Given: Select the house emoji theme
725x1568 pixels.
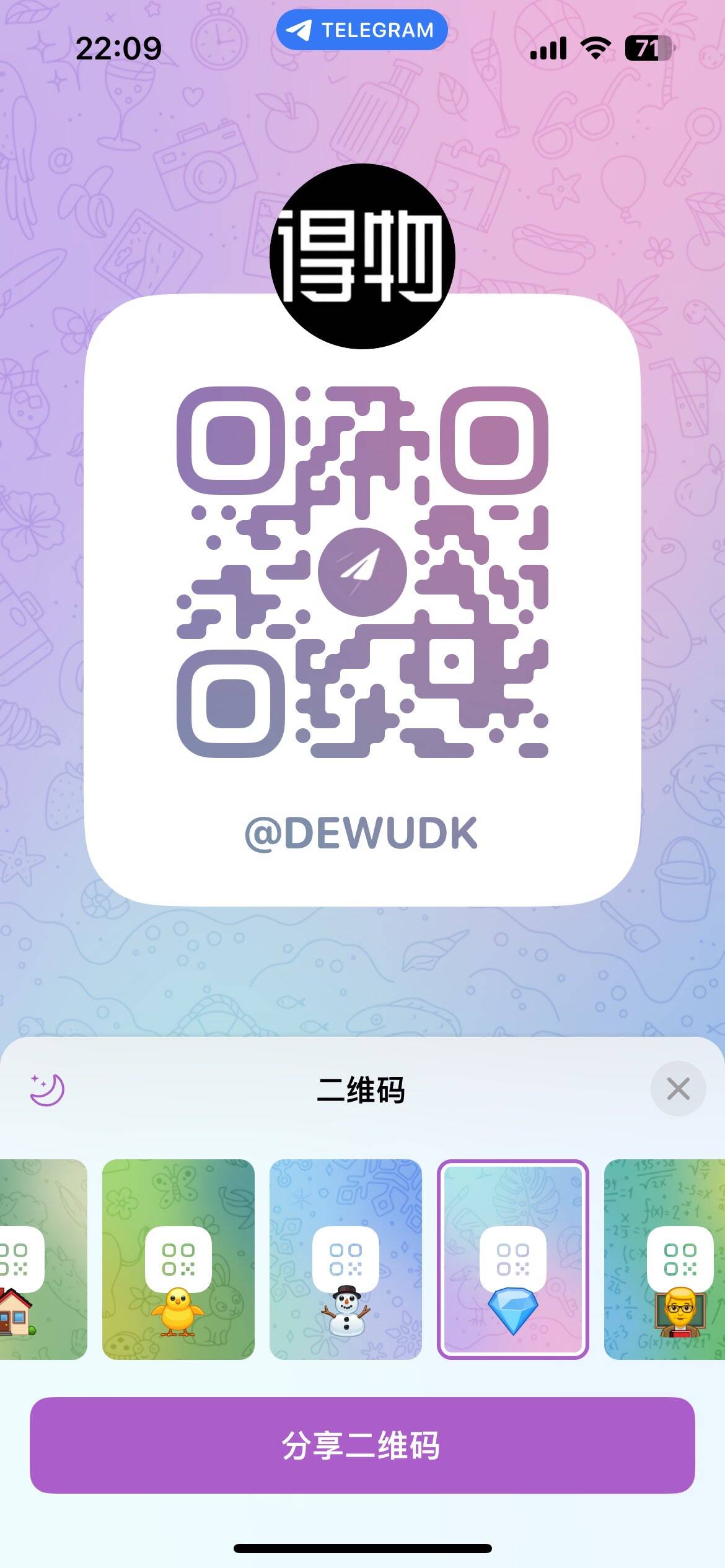Looking at the screenshot, I should pos(37,1259).
